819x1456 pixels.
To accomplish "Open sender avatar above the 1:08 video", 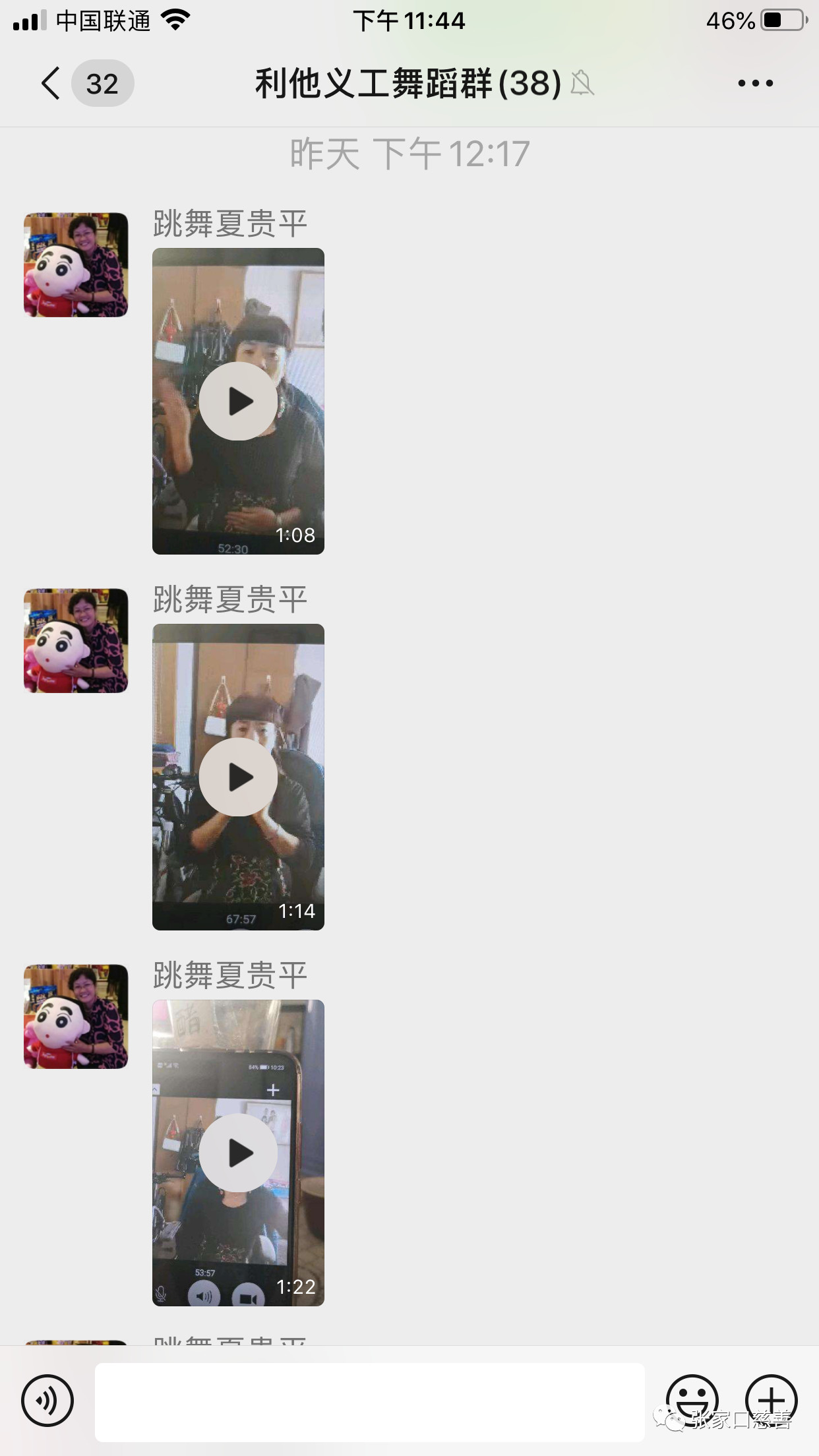I will (76, 264).
